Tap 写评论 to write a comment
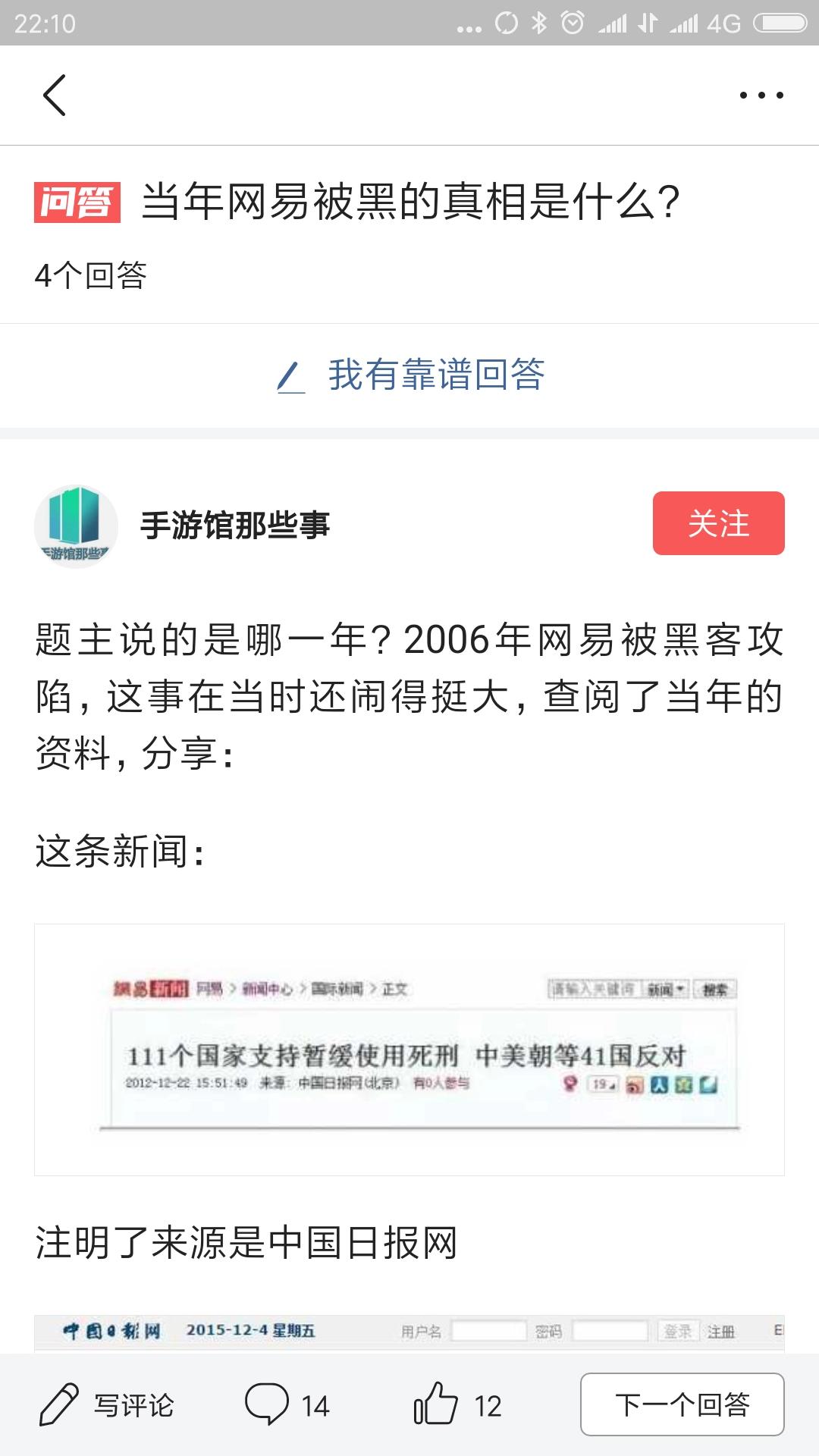Image resolution: width=819 pixels, height=1456 pixels. pyautogui.click(x=107, y=1405)
